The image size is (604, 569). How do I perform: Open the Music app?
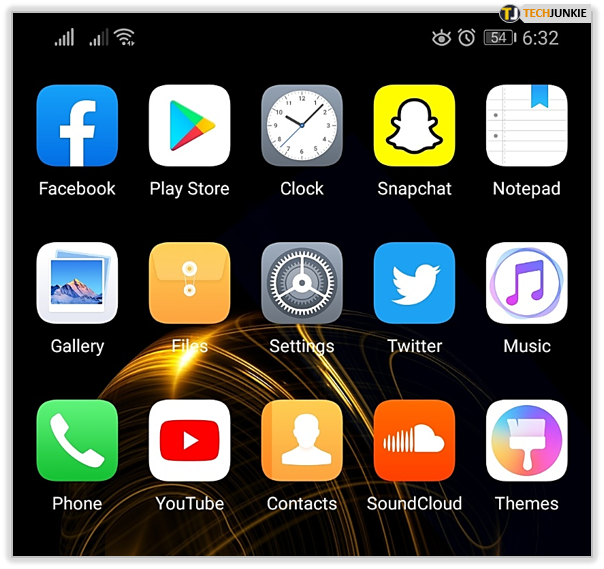(x=526, y=283)
